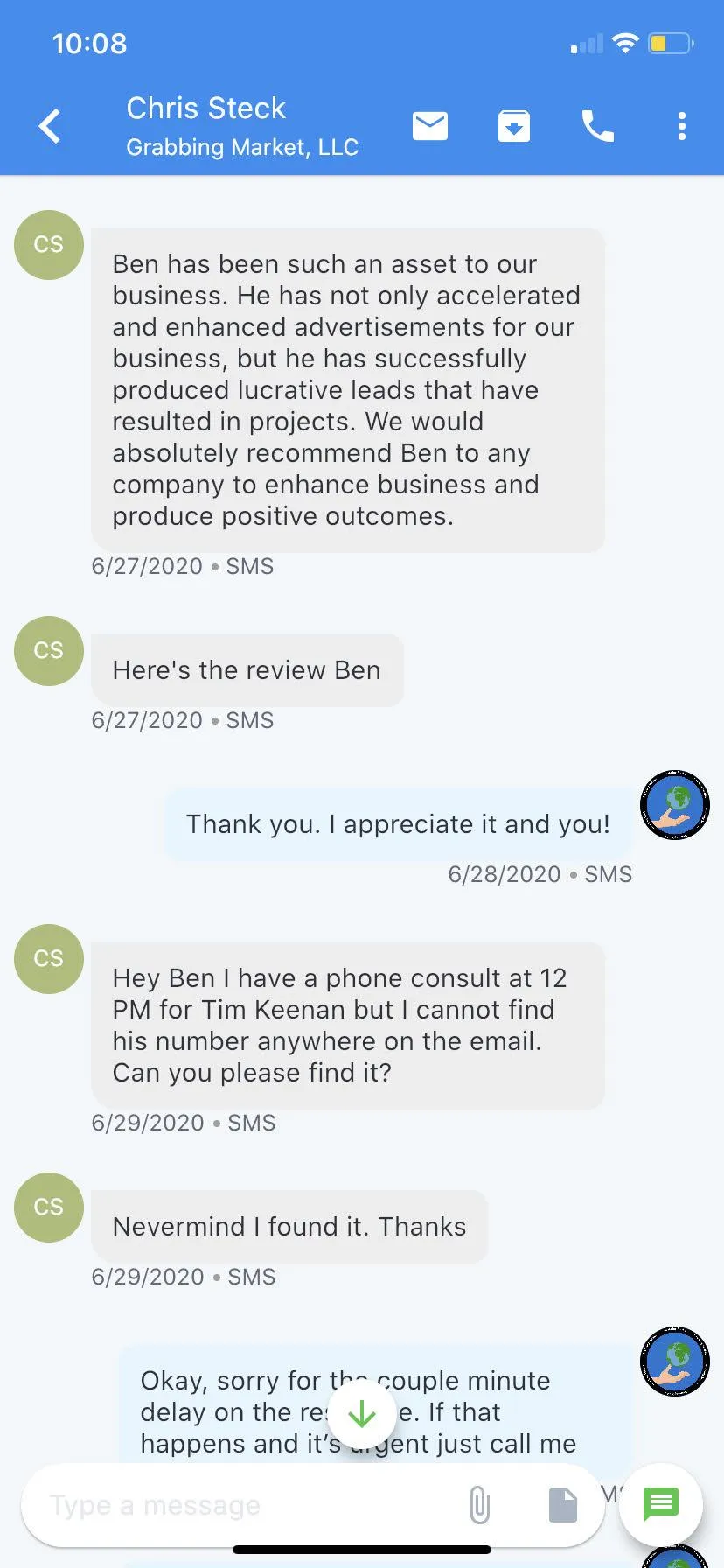Screen dimensions: 724x1568
Task: Archive this conversation
Action: point(514,126)
